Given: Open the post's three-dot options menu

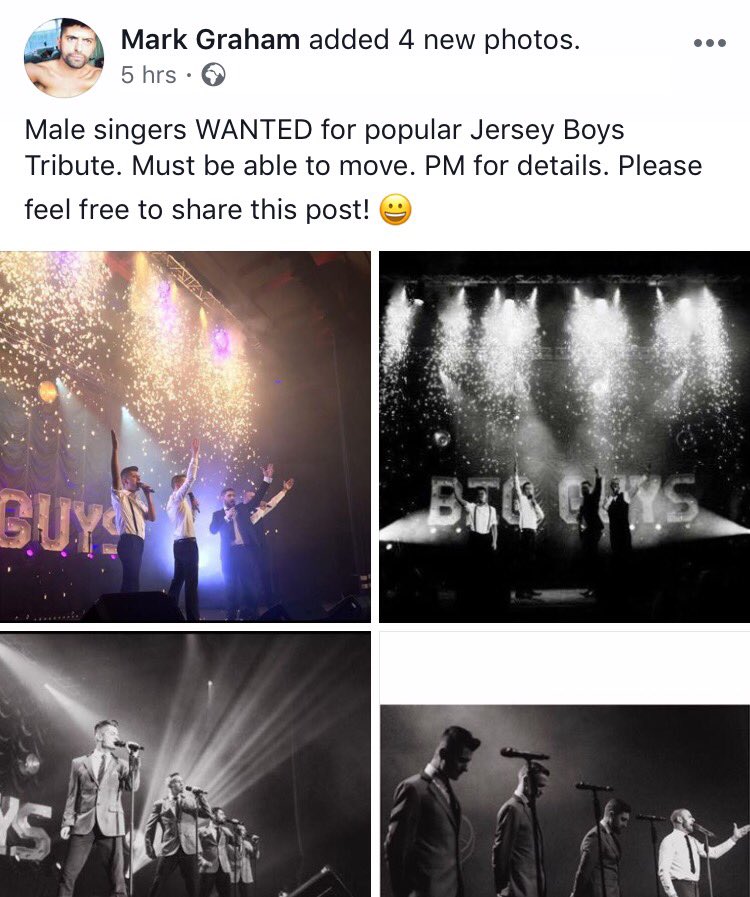Looking at the screenshot, I should pyautogui.click(x=709, y=43).
